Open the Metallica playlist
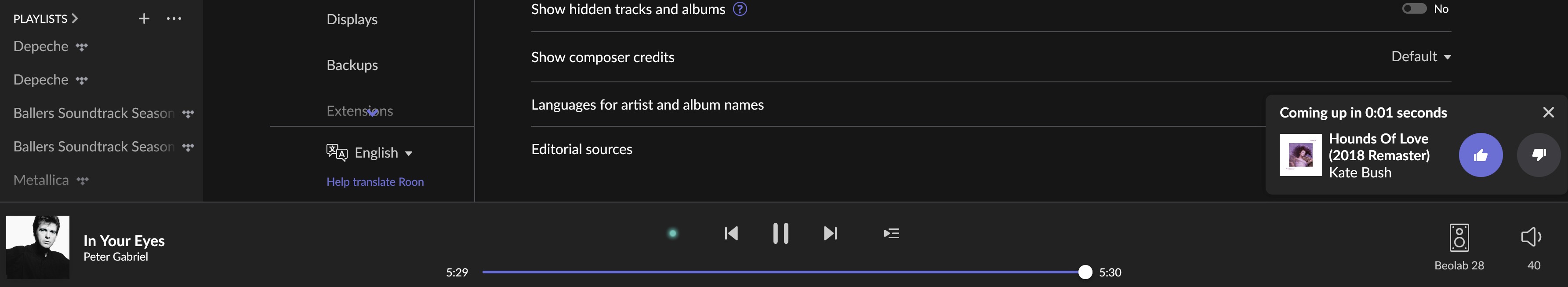 pyautogui.click(x=41, y=180)
